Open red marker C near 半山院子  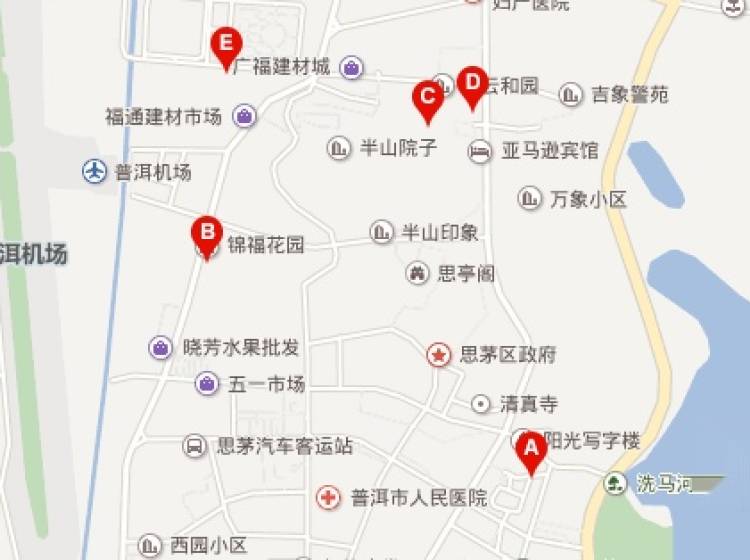pyautogui.click(x=427, y=99)
